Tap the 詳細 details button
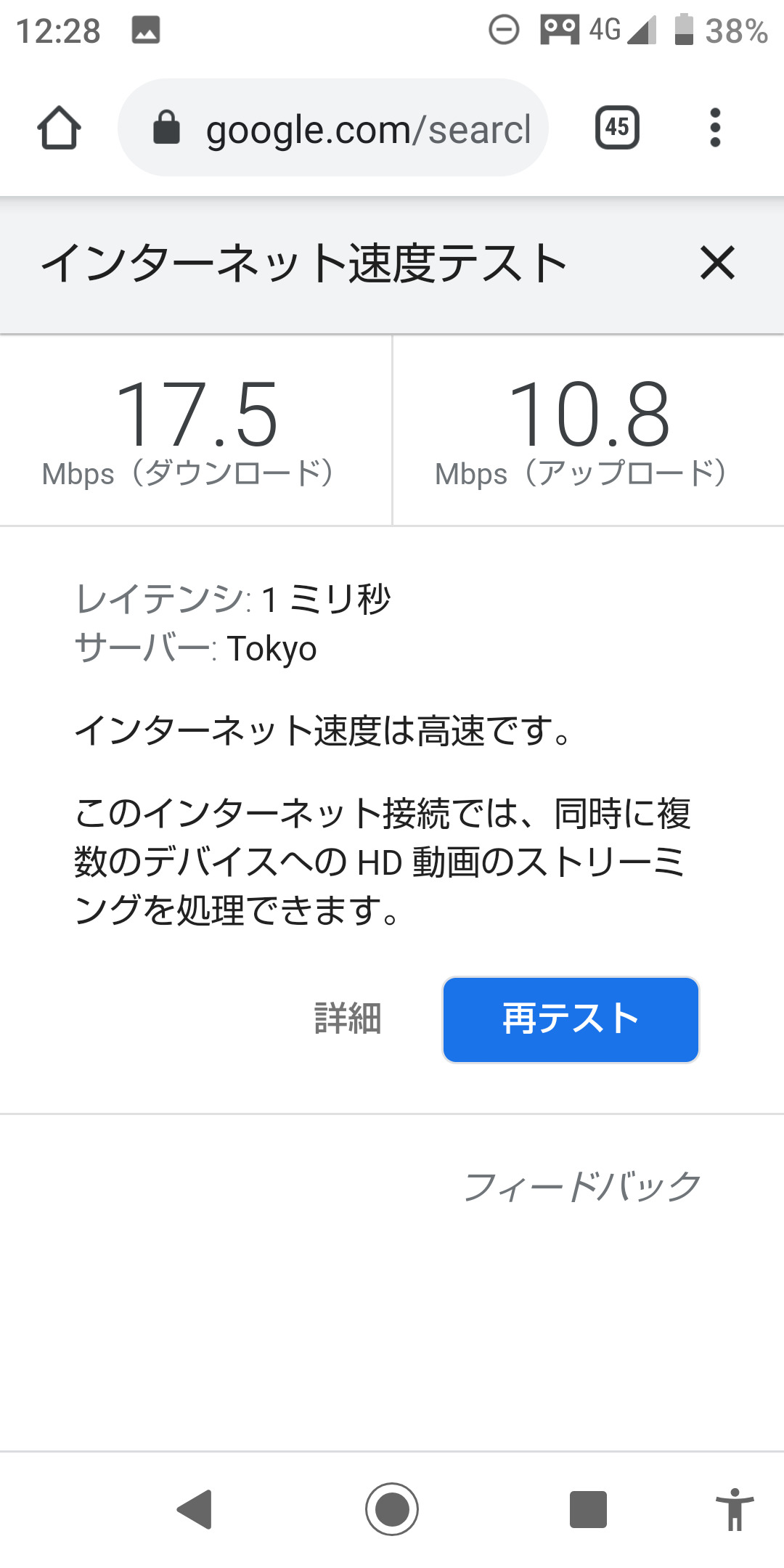Screen dimensions: 784x1568 [x=348, y=1018]
